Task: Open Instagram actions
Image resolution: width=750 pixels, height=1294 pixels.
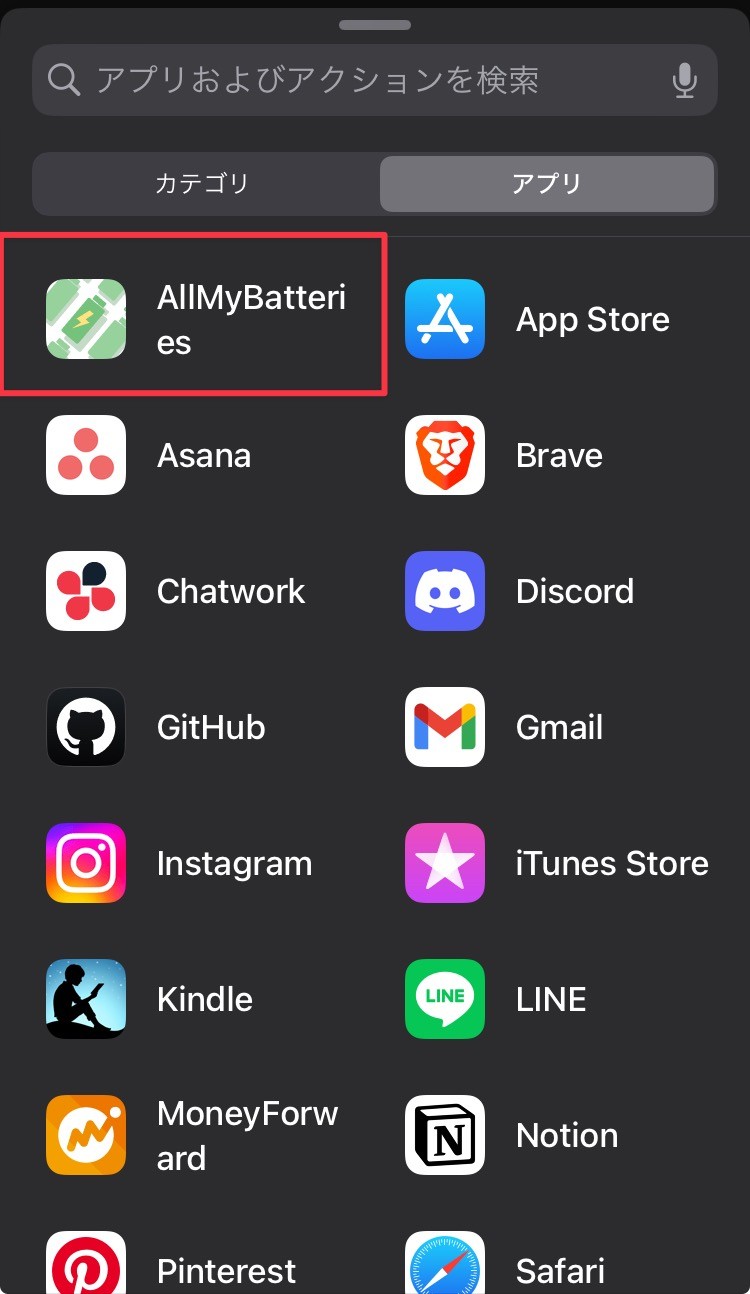Action: (x=195, y=863)
